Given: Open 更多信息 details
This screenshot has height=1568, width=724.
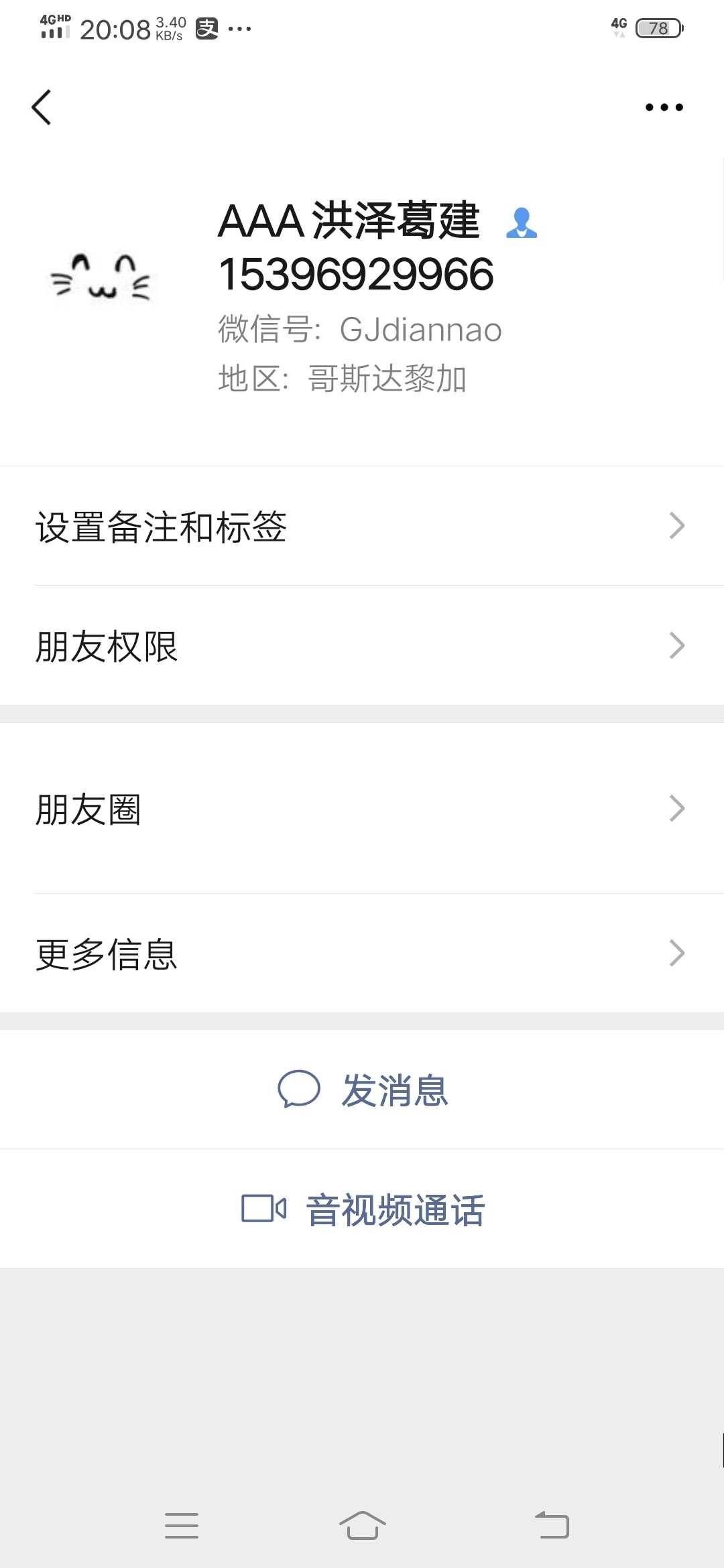Looking at the screenshot, I should [362, 953].
